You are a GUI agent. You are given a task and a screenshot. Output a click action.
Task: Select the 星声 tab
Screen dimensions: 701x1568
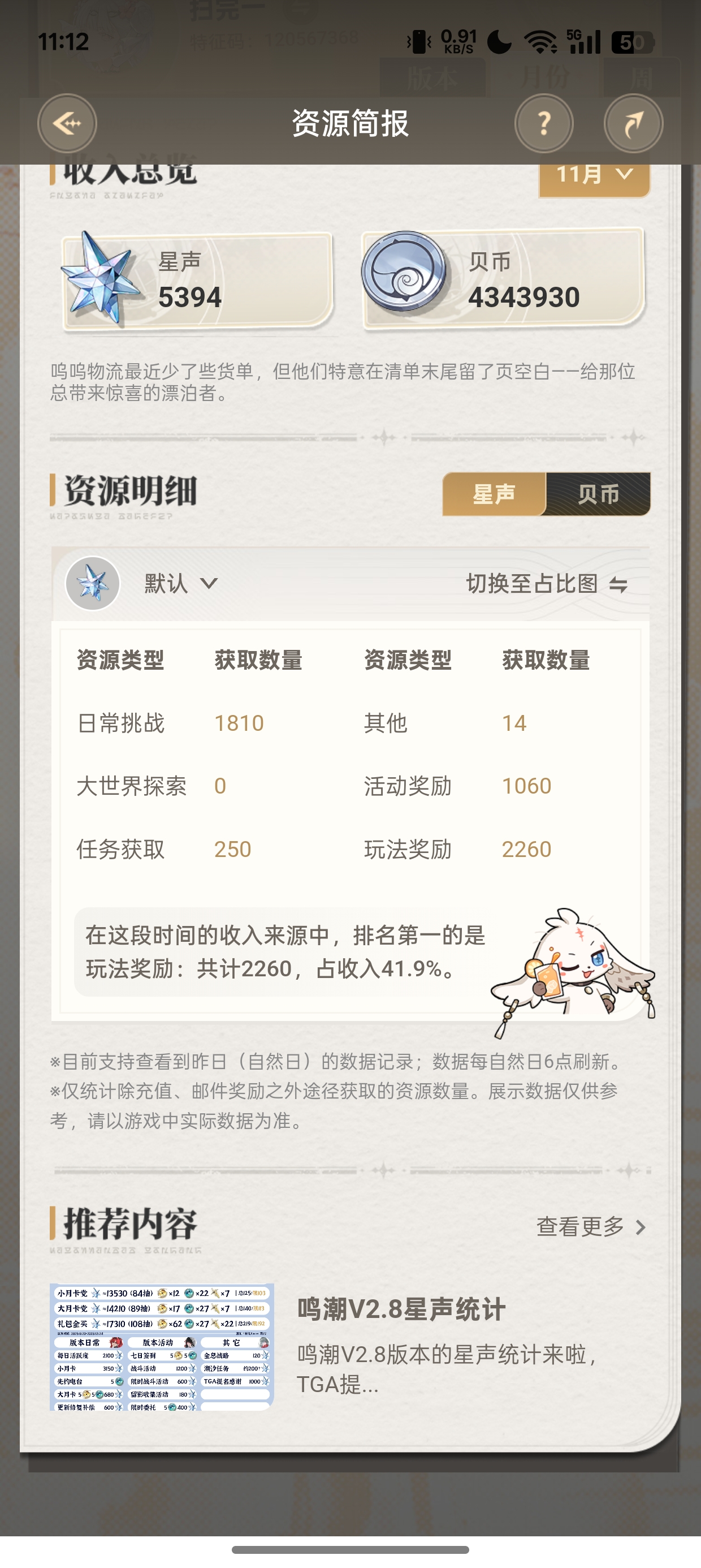494,494
